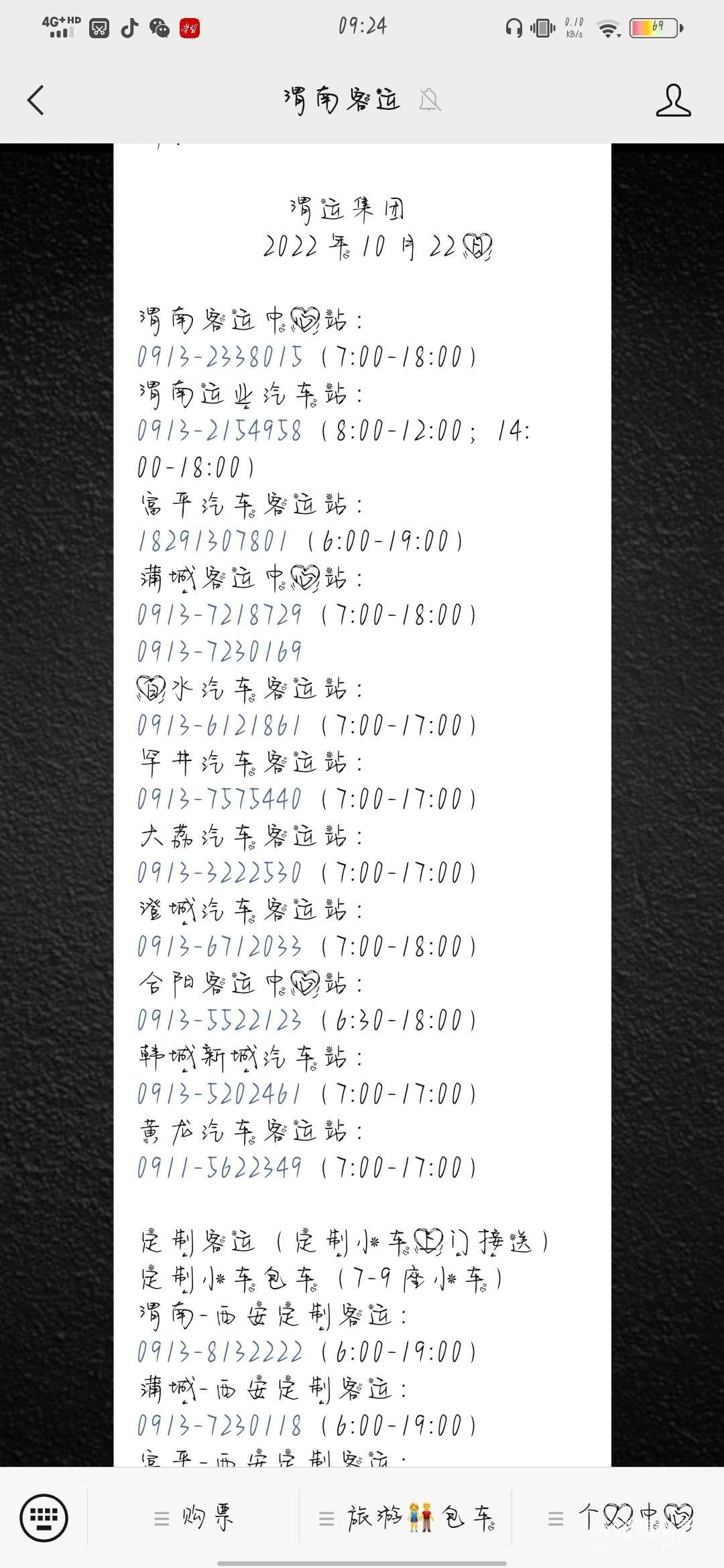Switch to keyboard input mode

click(x=44, y=1518)
